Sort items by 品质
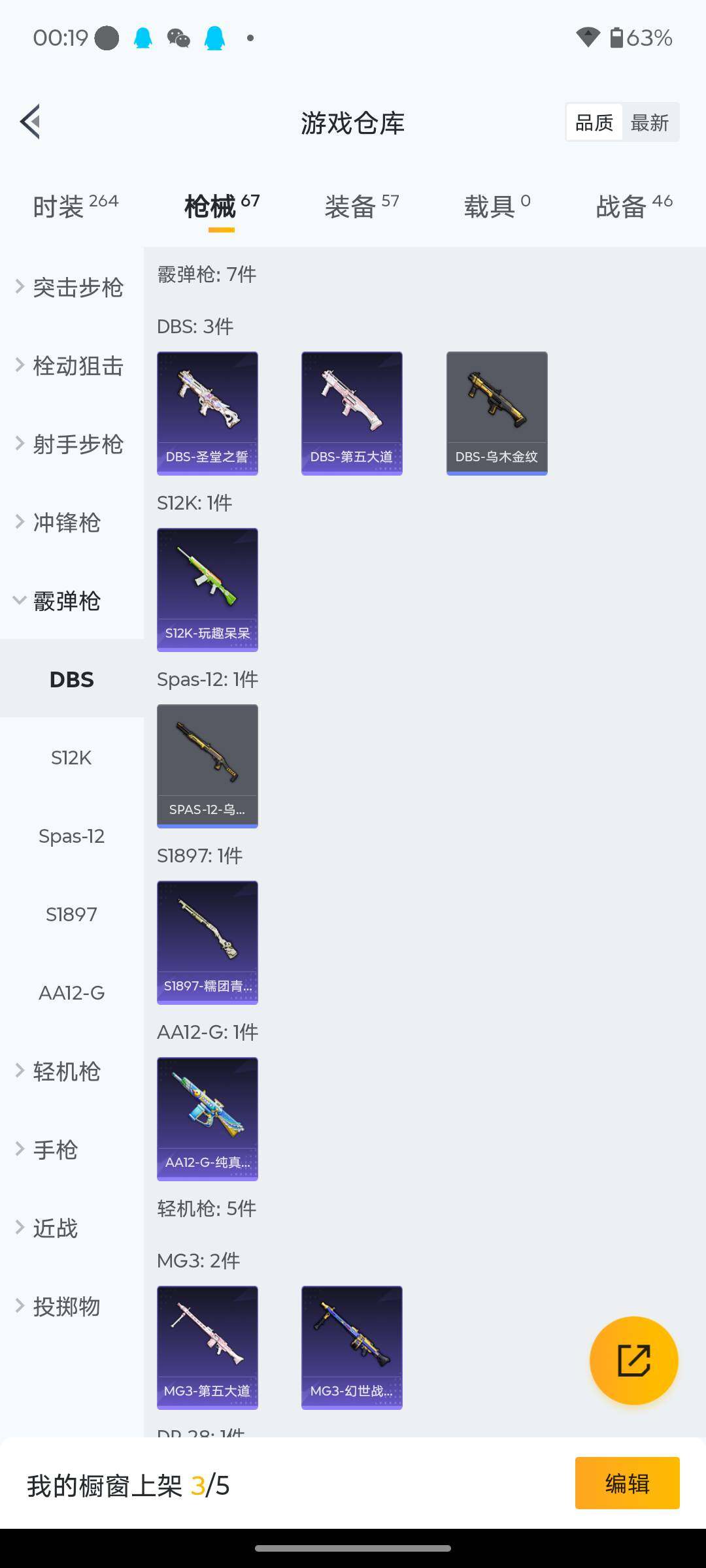706x1568 pixels. 594,123
